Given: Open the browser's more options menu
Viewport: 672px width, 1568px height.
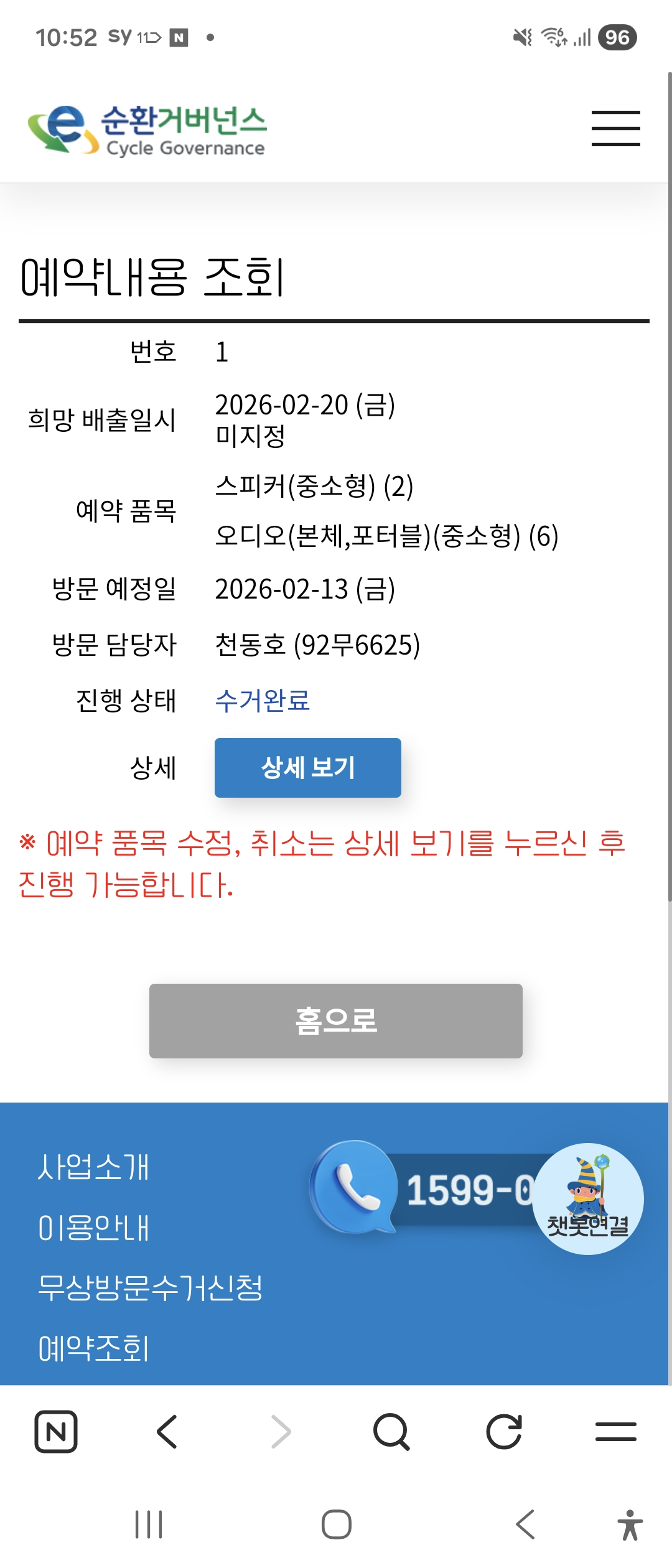Looking at the screenshot, I should point(615,1432).
